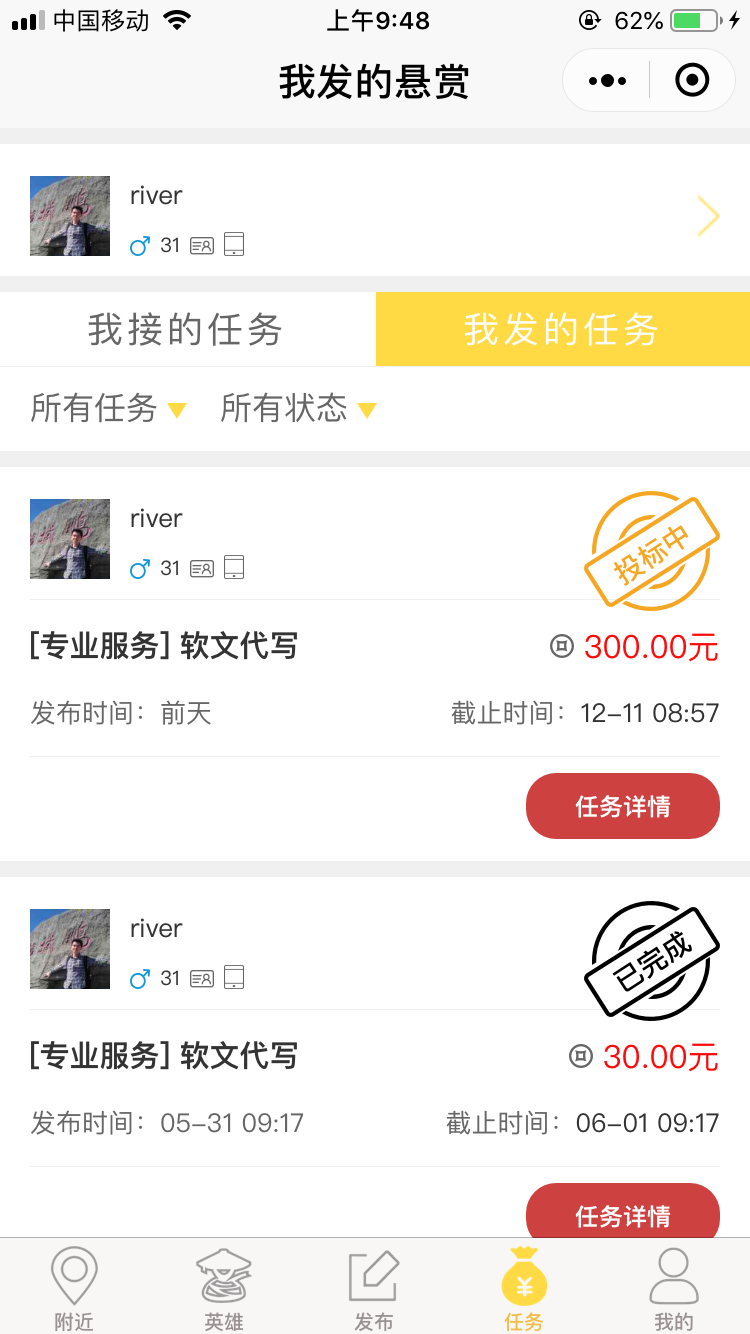
Task: Tap the phone verification icon
Action: [x=233, y=245]
